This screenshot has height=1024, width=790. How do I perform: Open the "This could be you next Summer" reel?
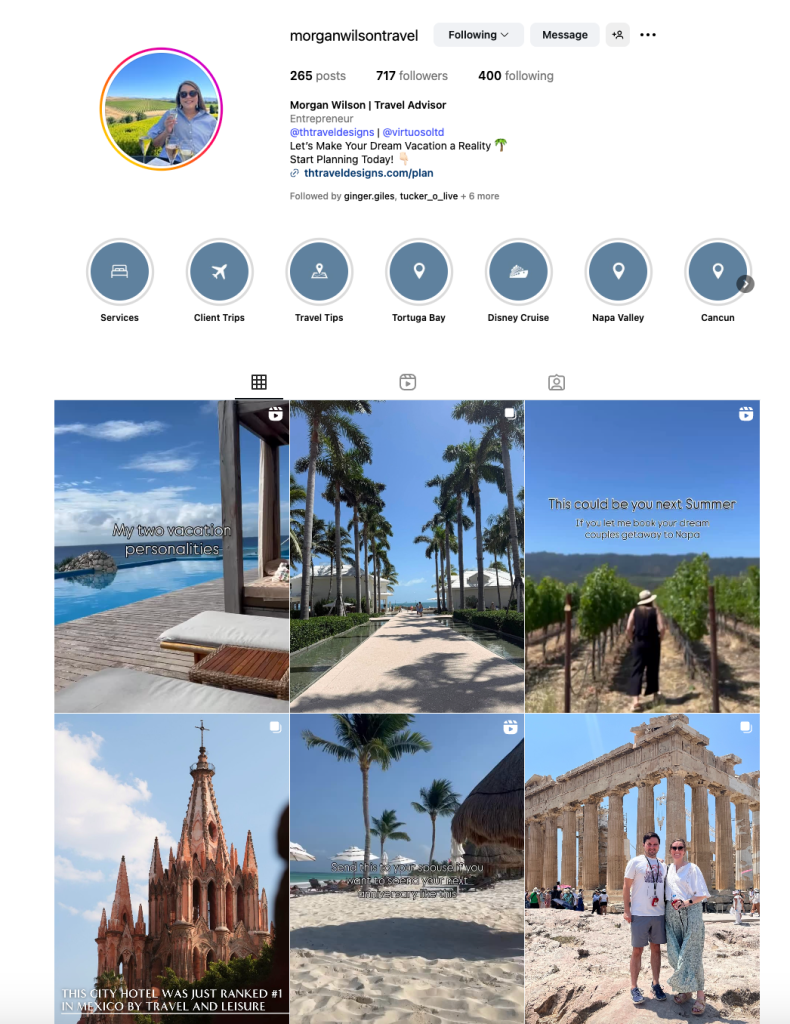(642, 556)
